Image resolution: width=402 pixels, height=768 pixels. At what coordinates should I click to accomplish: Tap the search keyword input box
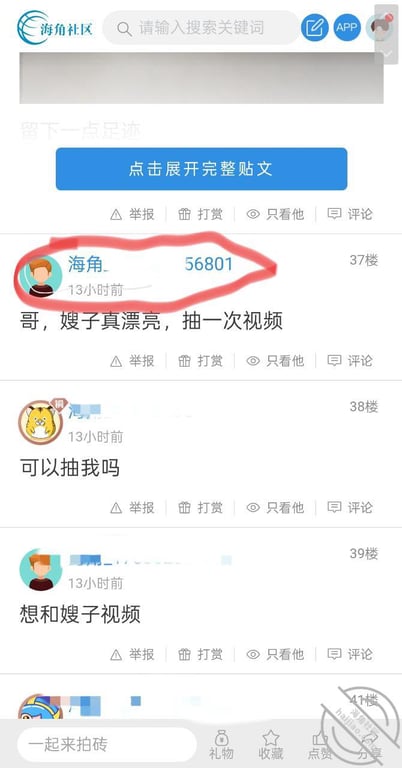point(201,28)
